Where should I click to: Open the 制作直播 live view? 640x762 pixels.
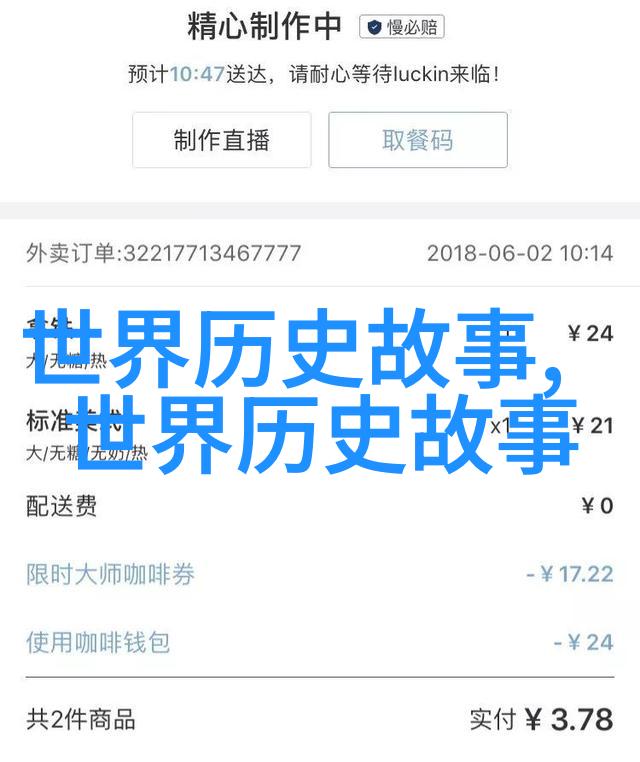coord(221,140)
